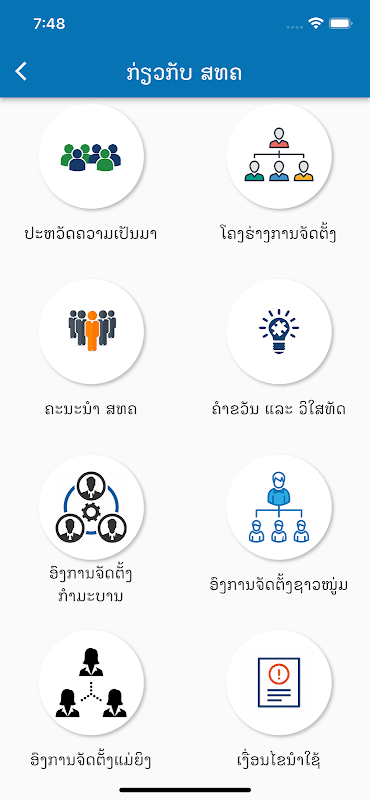Go back using the header arrow
This screenshot has width=370, height=800.
21,72
